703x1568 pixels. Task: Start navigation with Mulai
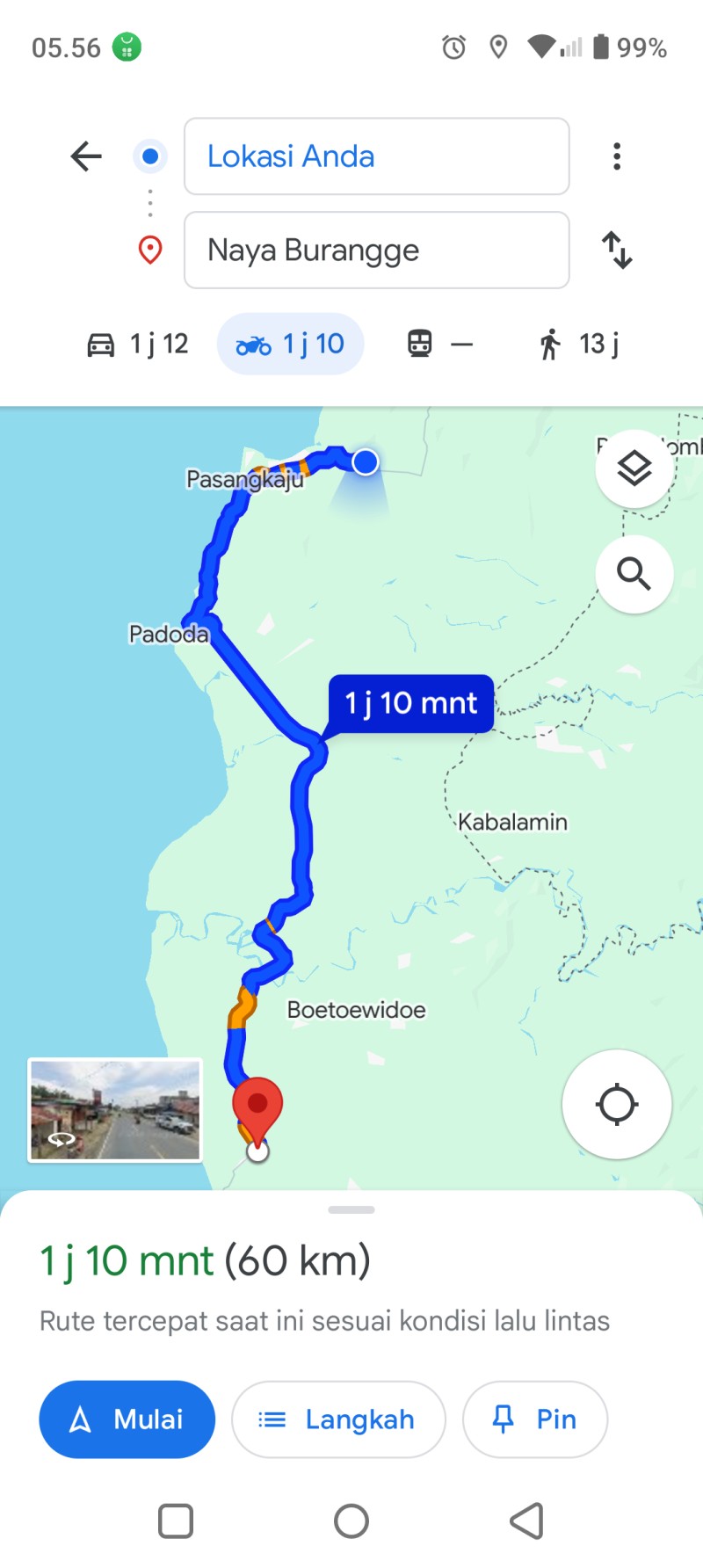[127, 1419]
